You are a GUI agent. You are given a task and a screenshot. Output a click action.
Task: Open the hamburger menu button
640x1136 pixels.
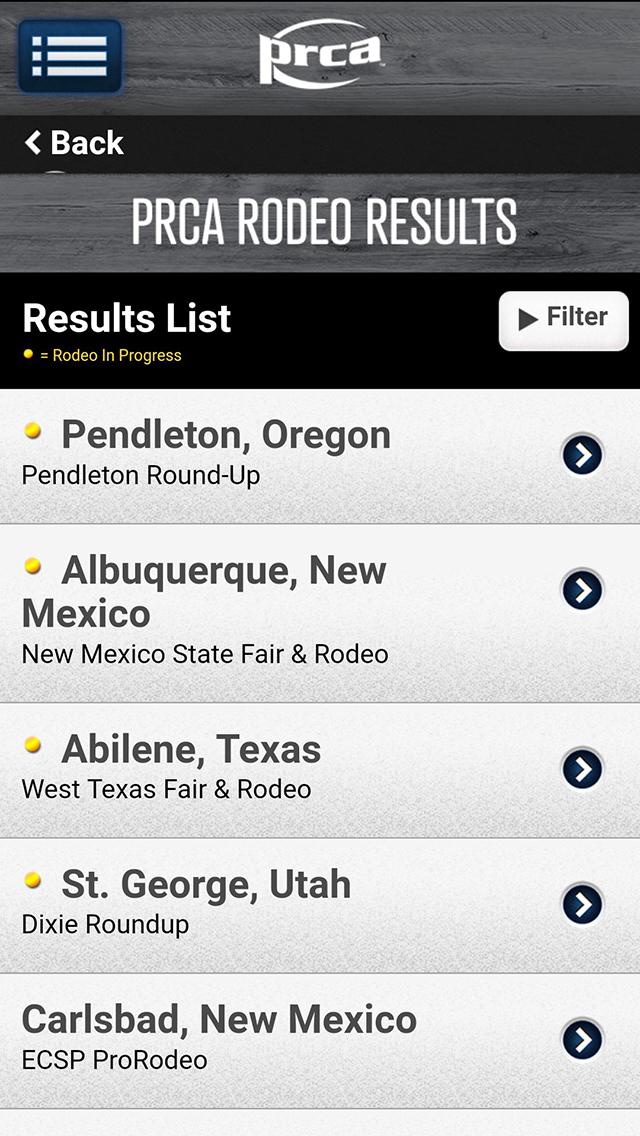[70, 56]
